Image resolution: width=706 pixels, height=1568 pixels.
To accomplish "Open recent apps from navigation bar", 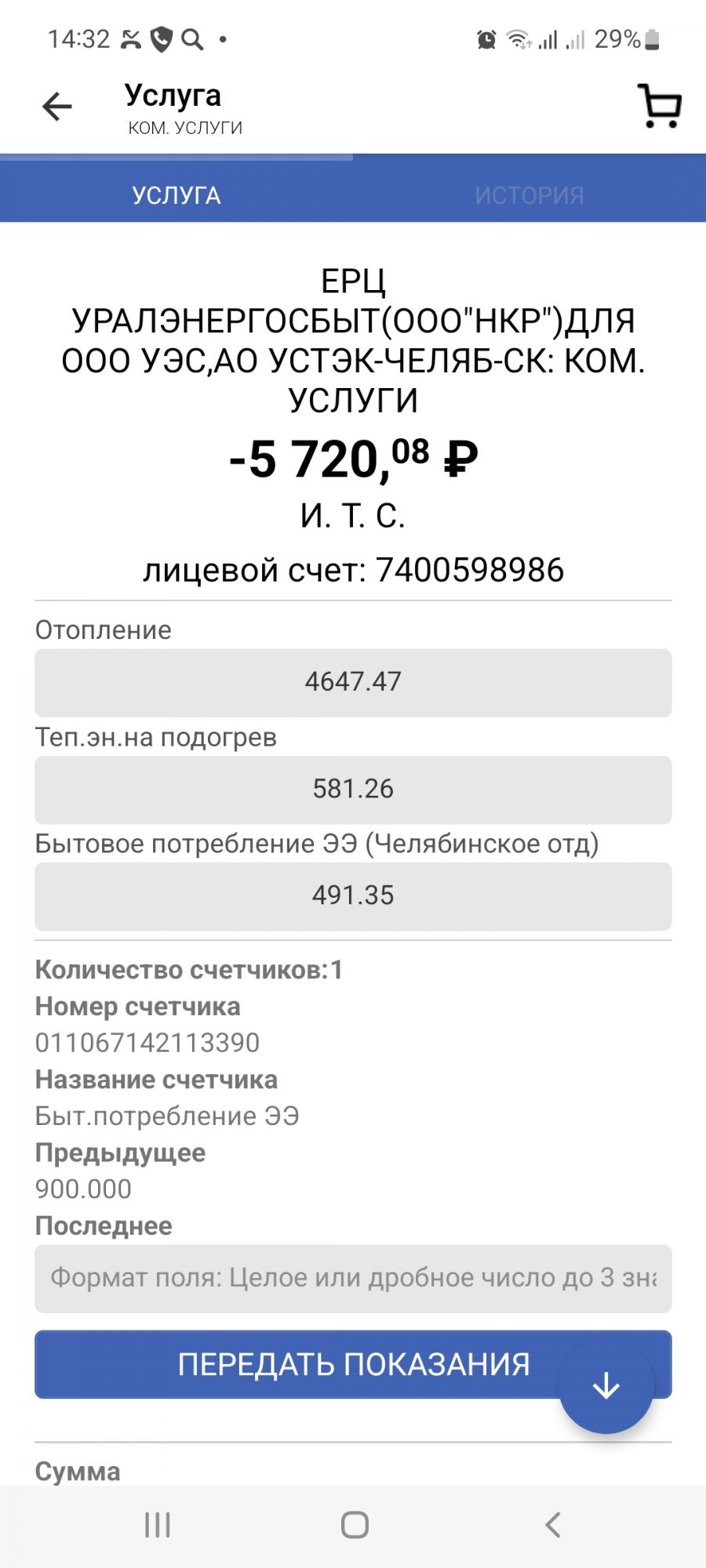I will [158, 1525].
